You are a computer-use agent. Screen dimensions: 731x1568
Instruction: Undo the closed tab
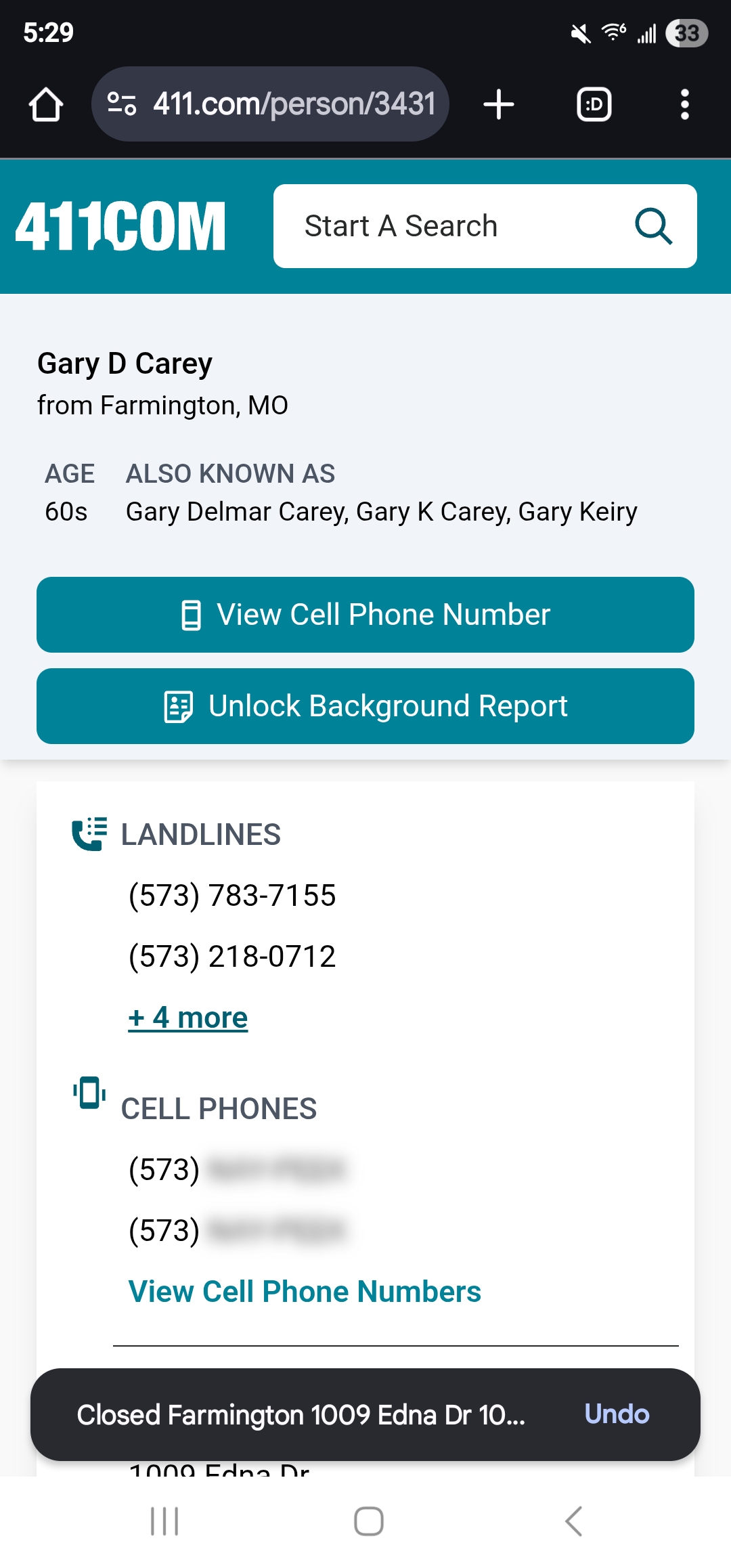[x=617, y=1414]
